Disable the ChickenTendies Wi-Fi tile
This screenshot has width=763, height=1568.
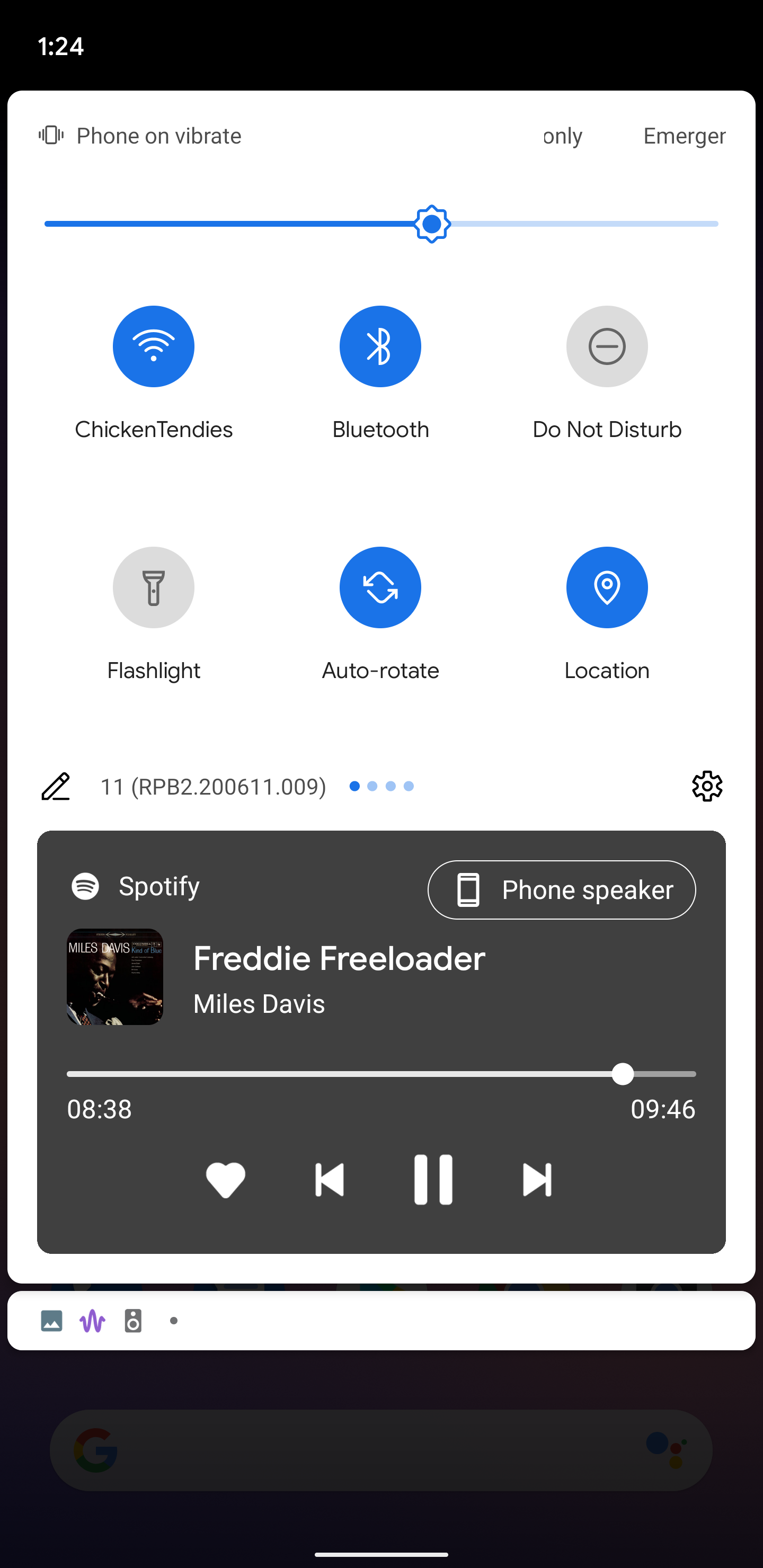click(x=154, y=346)
